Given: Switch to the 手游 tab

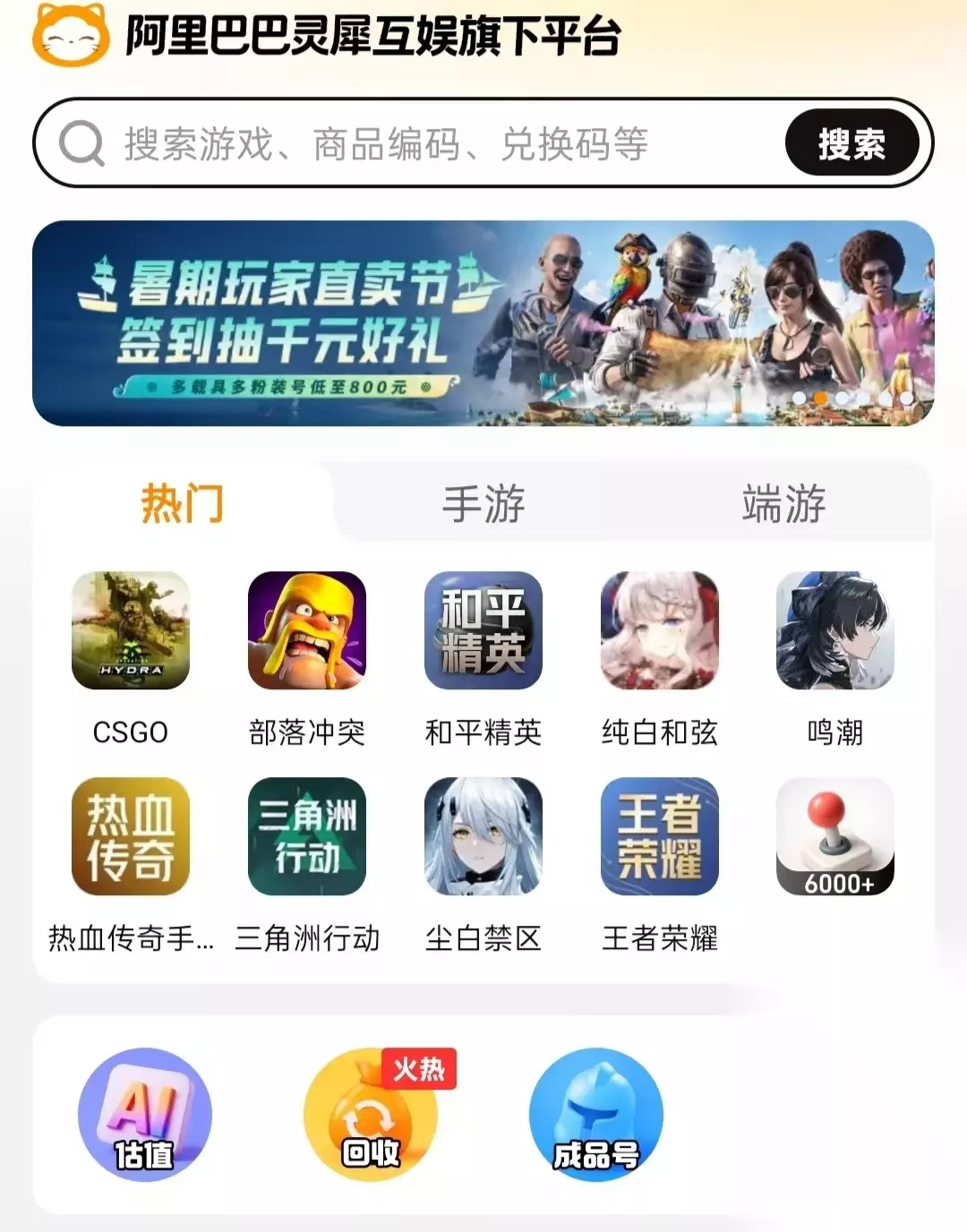Looking at the screenshot, I should 483,503.
